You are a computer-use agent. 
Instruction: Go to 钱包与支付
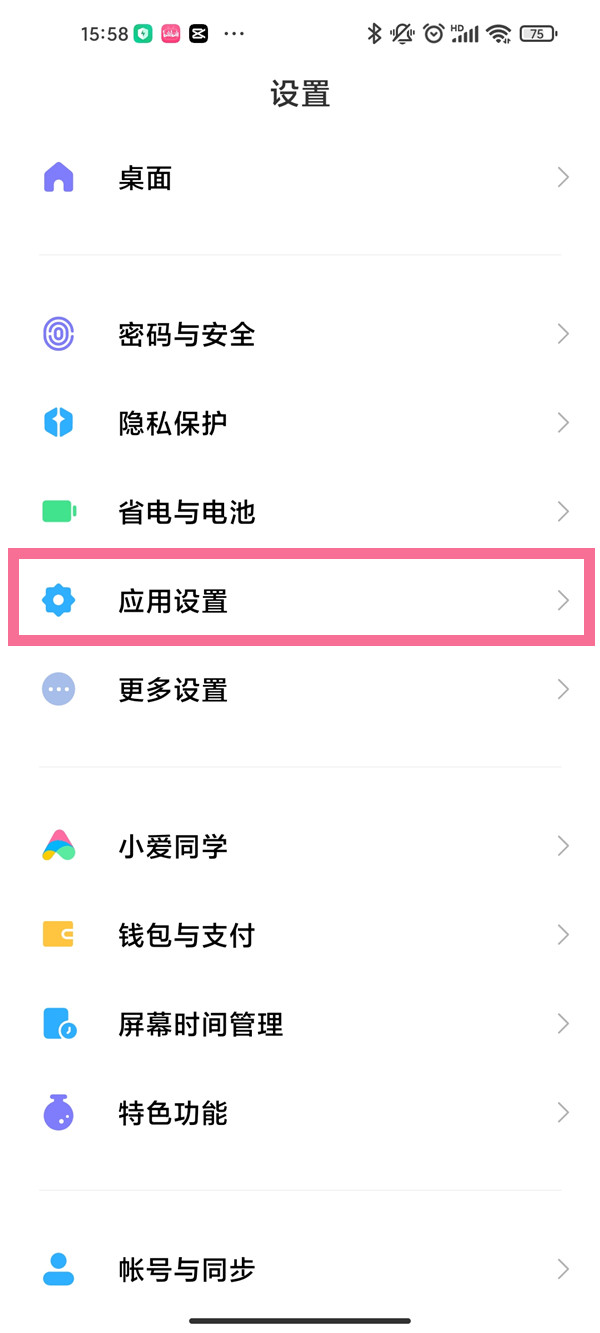300,936
